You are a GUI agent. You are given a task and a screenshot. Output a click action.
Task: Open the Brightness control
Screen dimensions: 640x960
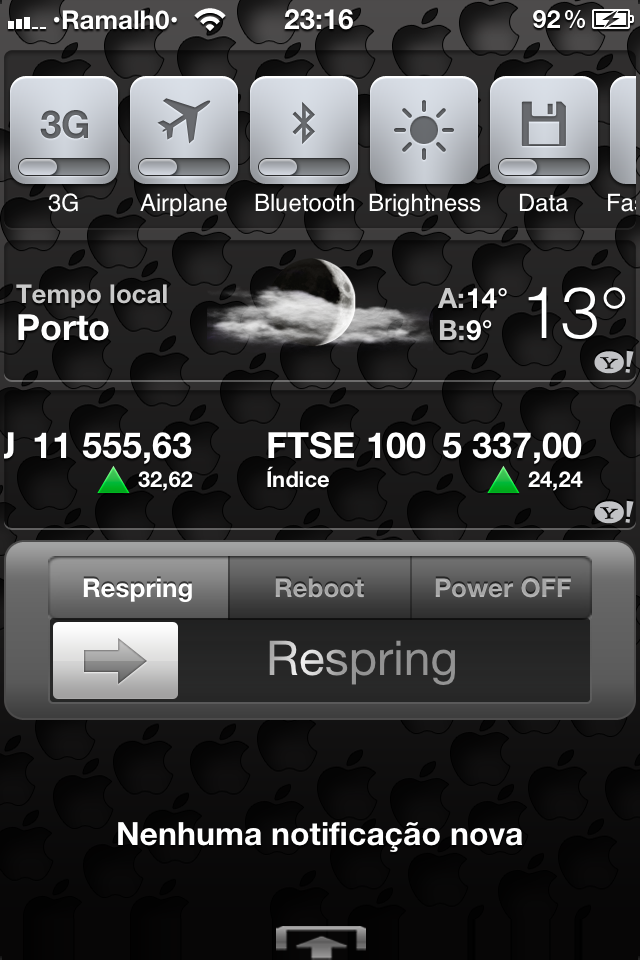(424, 130)
